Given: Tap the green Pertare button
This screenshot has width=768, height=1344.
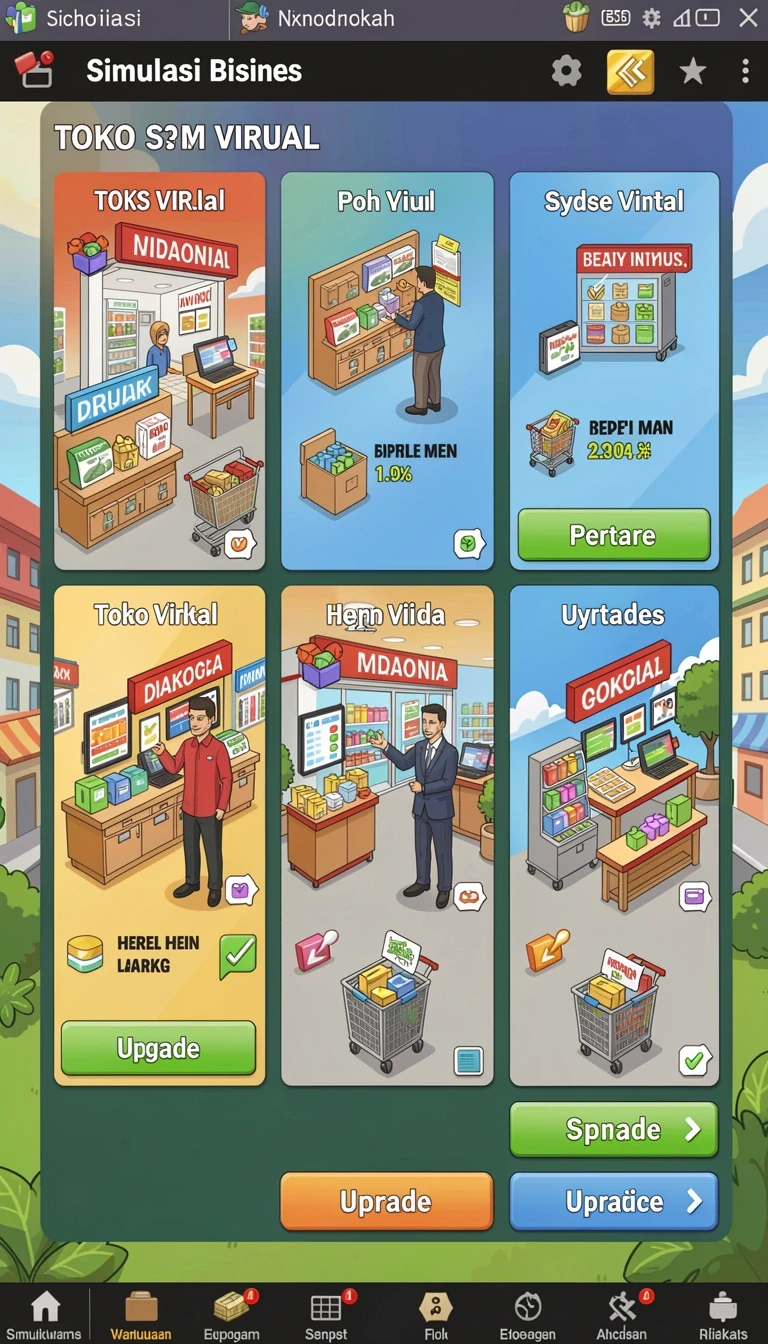Looking at the screenshot, I should pyautogui.click(x=613, y=535).
